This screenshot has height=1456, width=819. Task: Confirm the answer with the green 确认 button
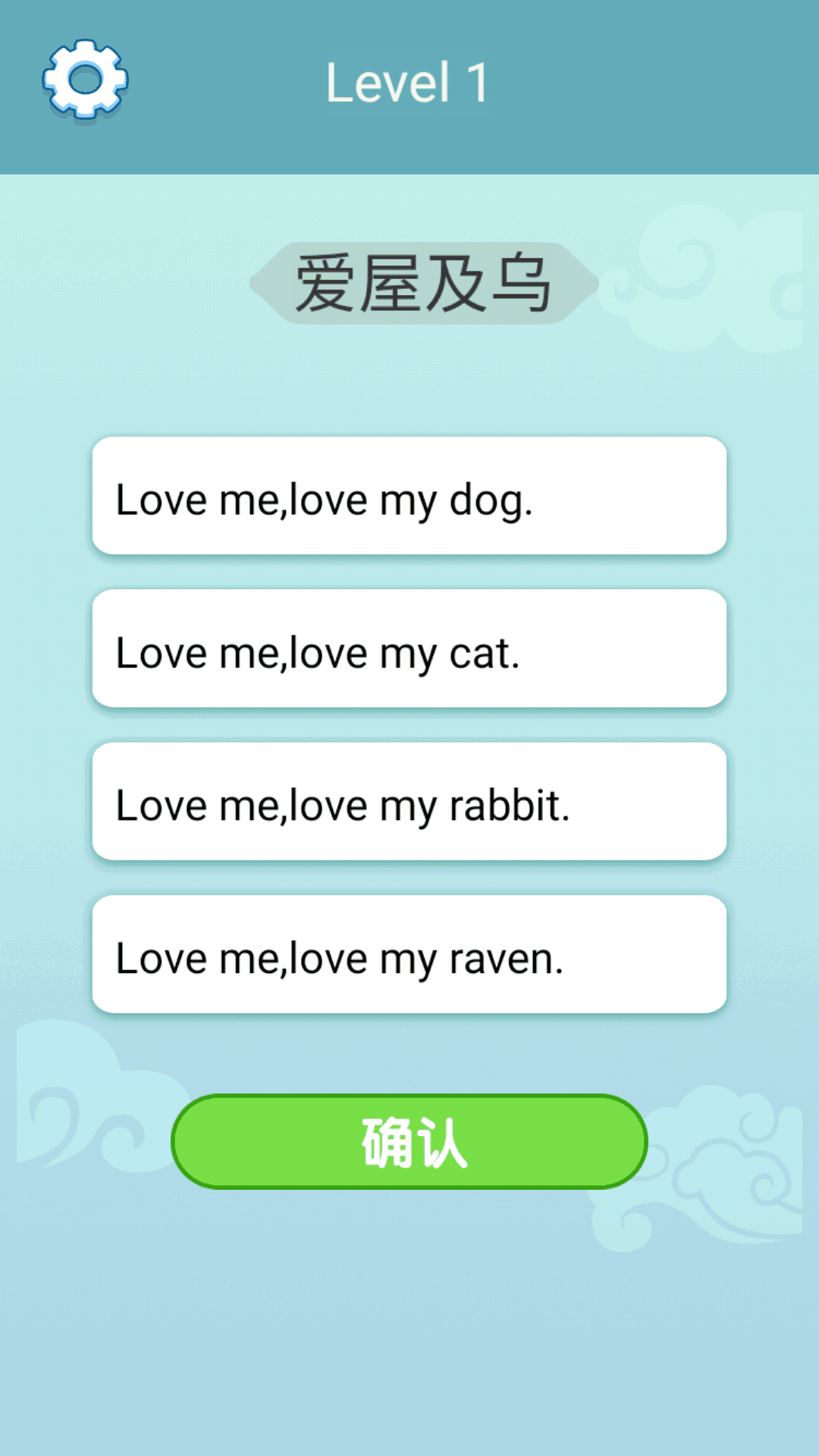coord(409,1141)
